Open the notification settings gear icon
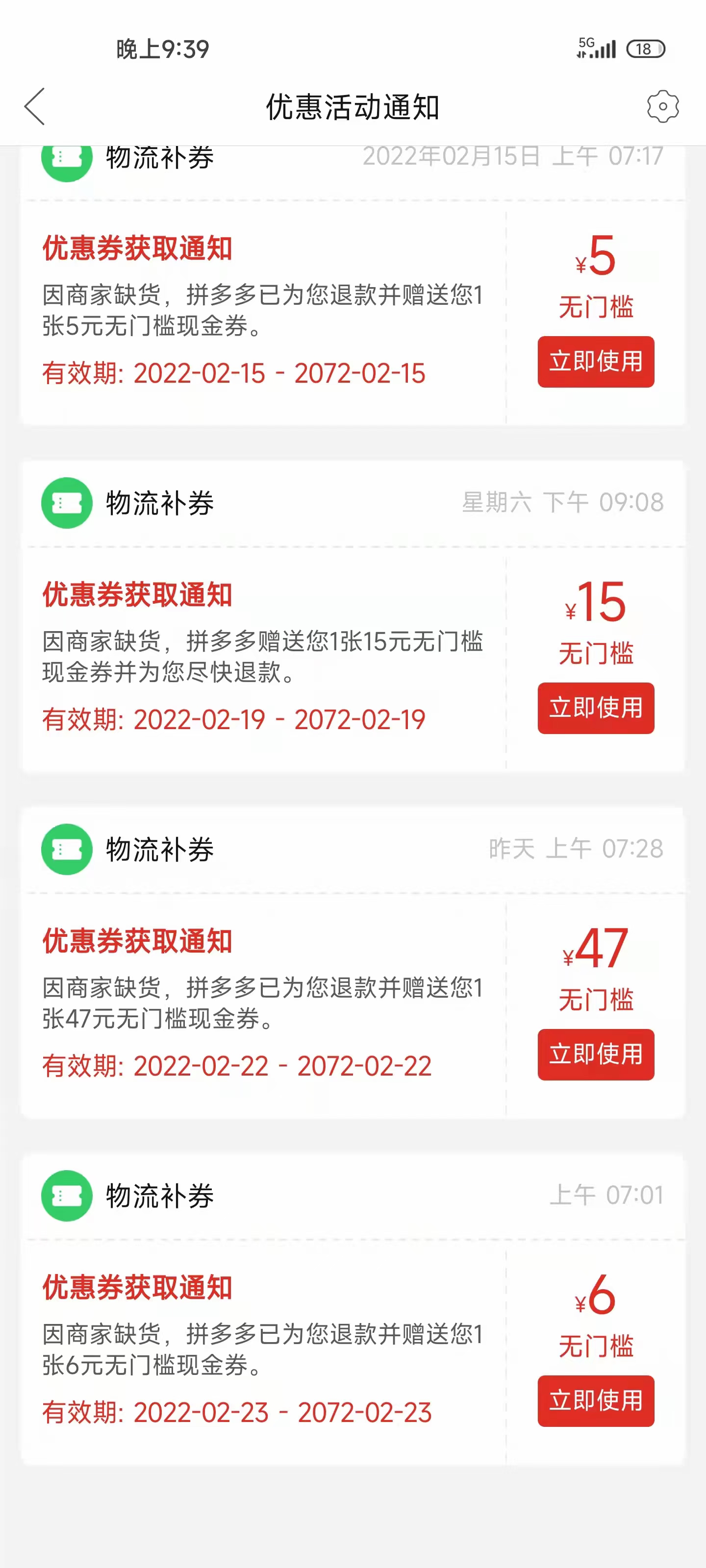Image resolution: width=706 pixels, height=1568 pixels. click(661, 105)
